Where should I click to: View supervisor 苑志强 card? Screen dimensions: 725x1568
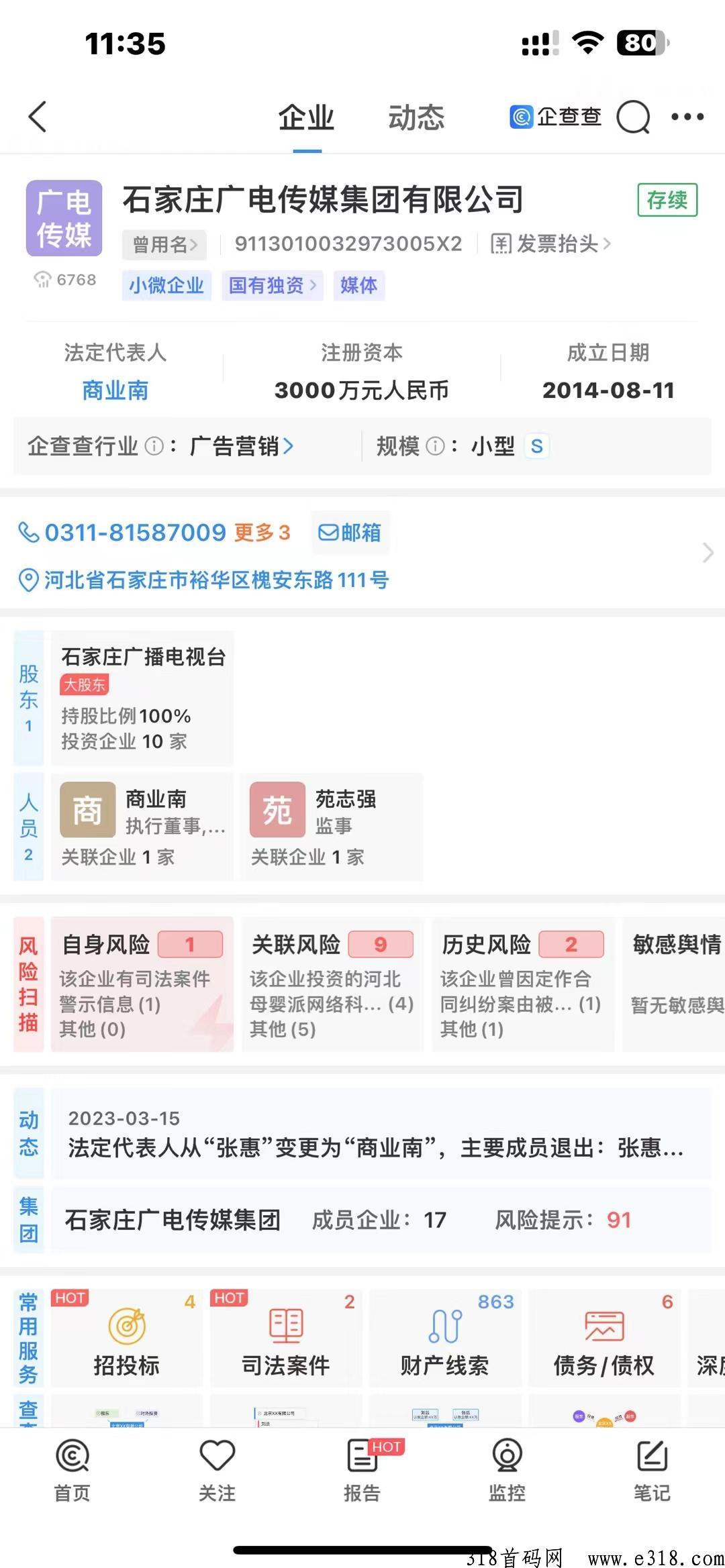[332, 827]
